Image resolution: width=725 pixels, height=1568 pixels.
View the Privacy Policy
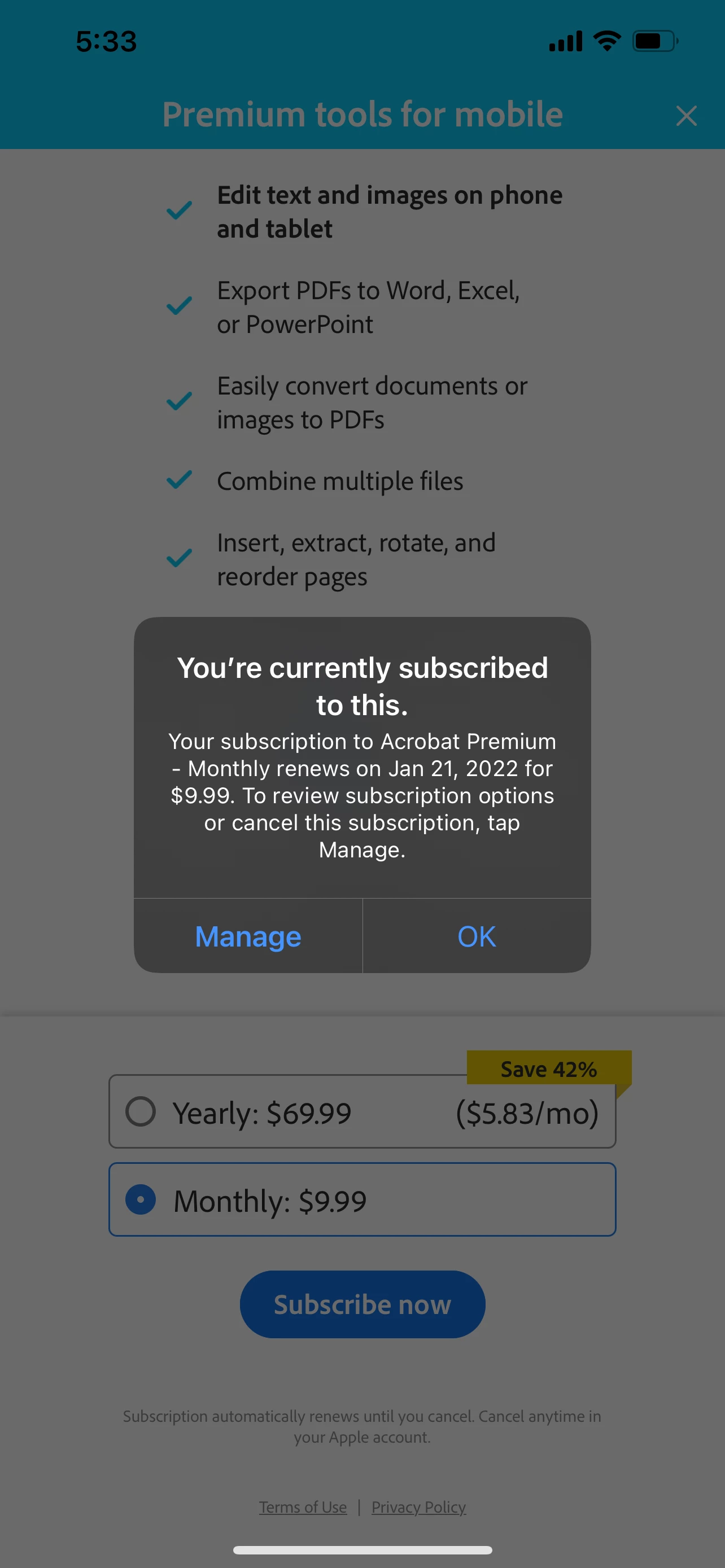click(419, 1507)
